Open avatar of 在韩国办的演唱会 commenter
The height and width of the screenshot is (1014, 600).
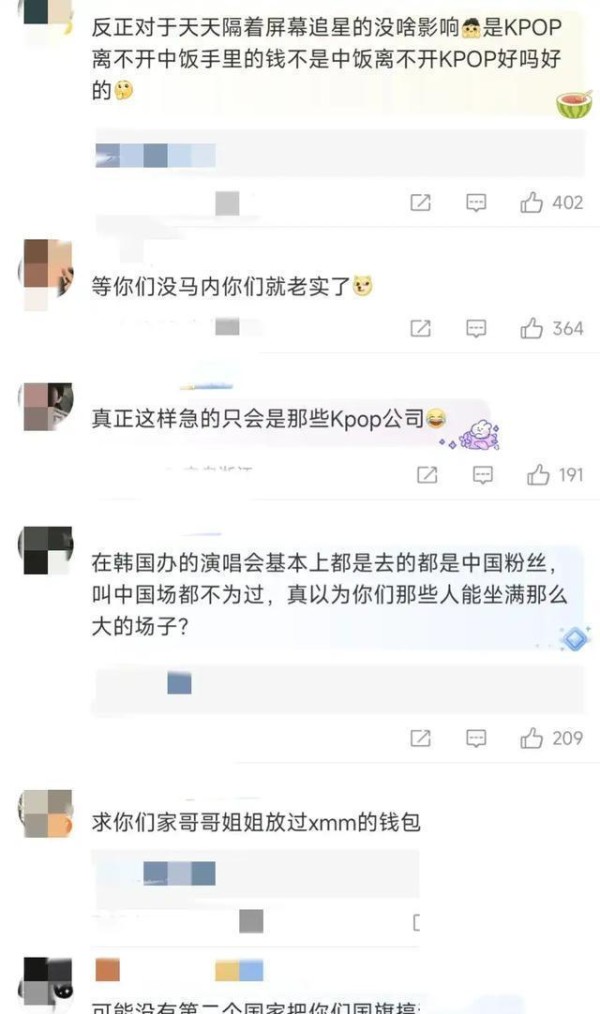pyautogui.click(x=45, y=550)
